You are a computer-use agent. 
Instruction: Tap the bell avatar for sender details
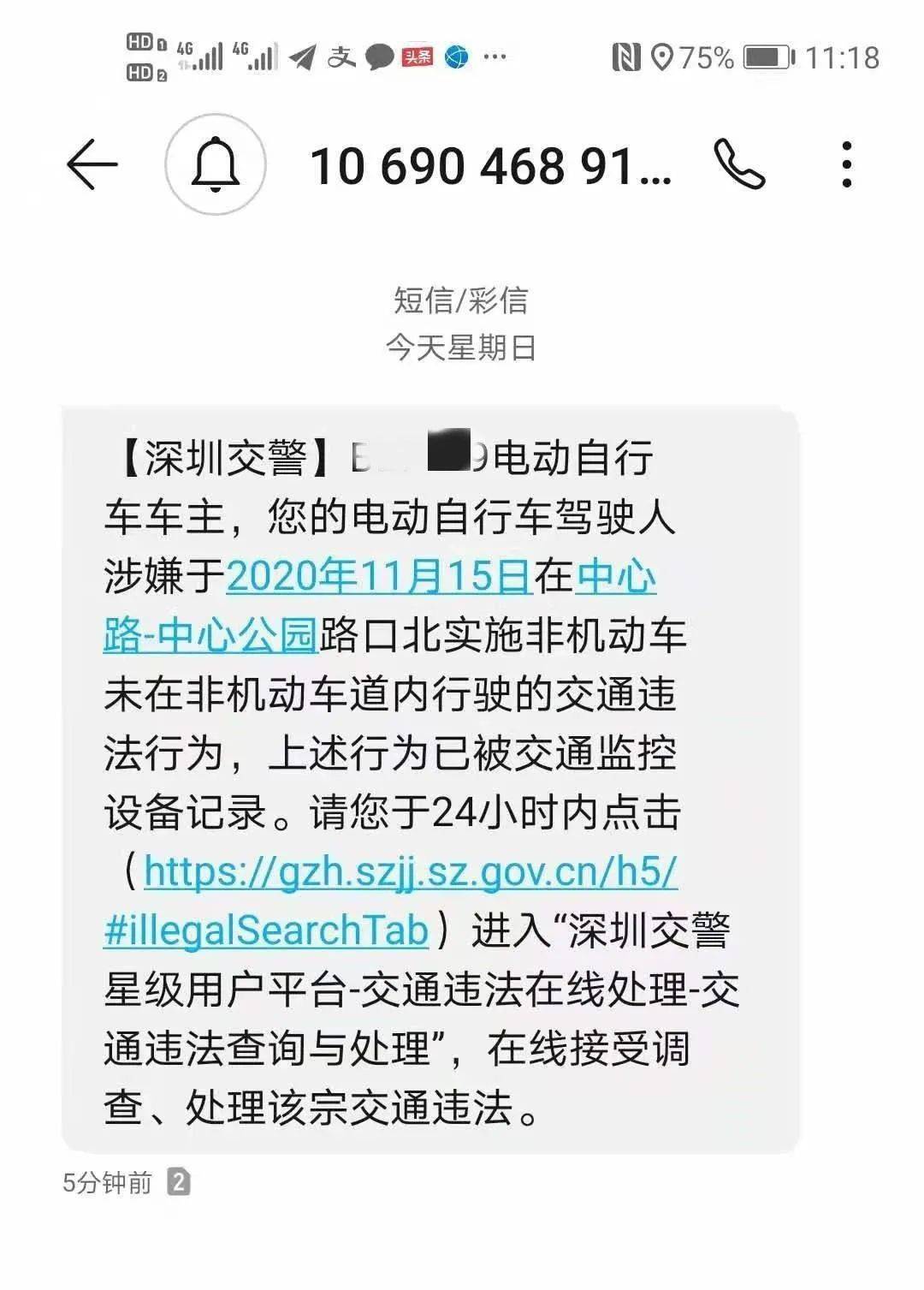[x=215, y=164]
